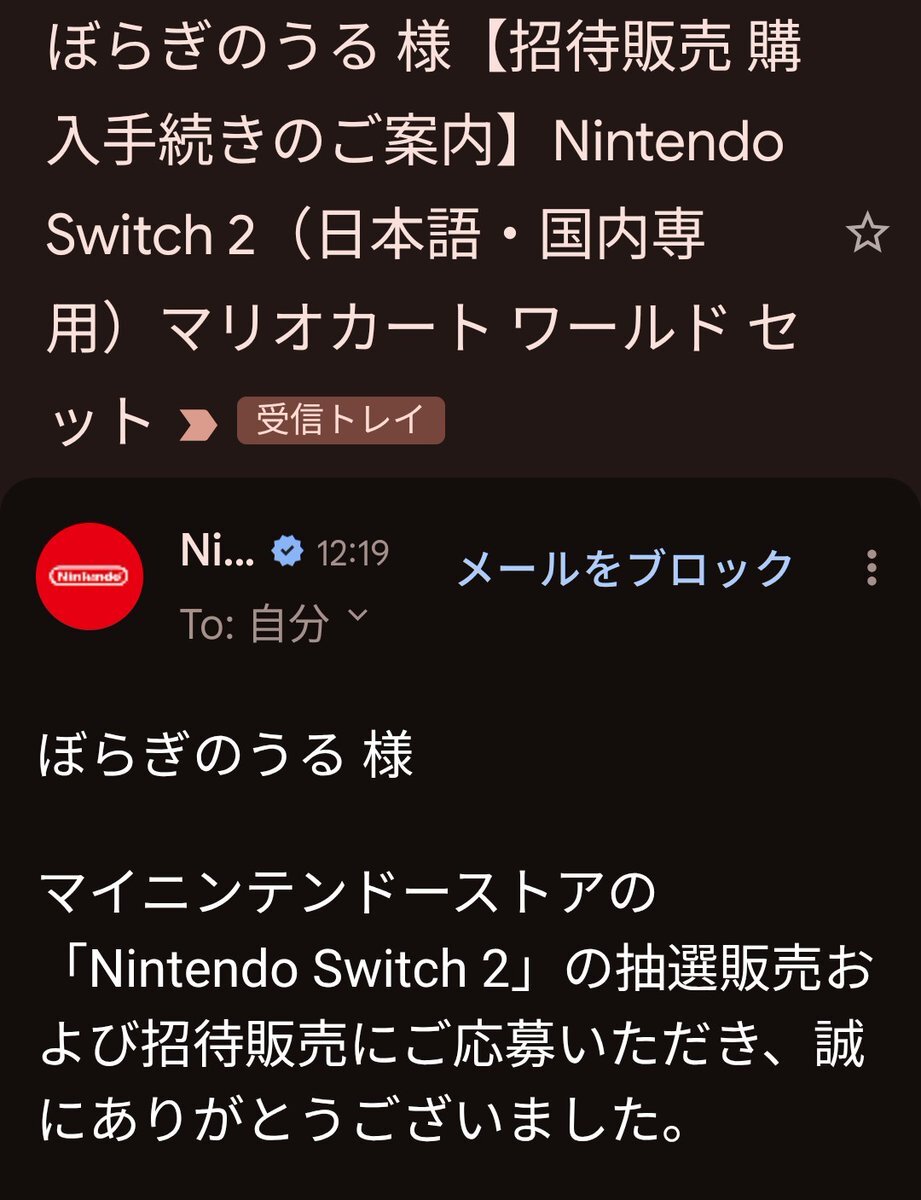Viewport: 921px width, 1200px height.
Task: Open the Nintendo sender avatar
Action: (89, 576)
